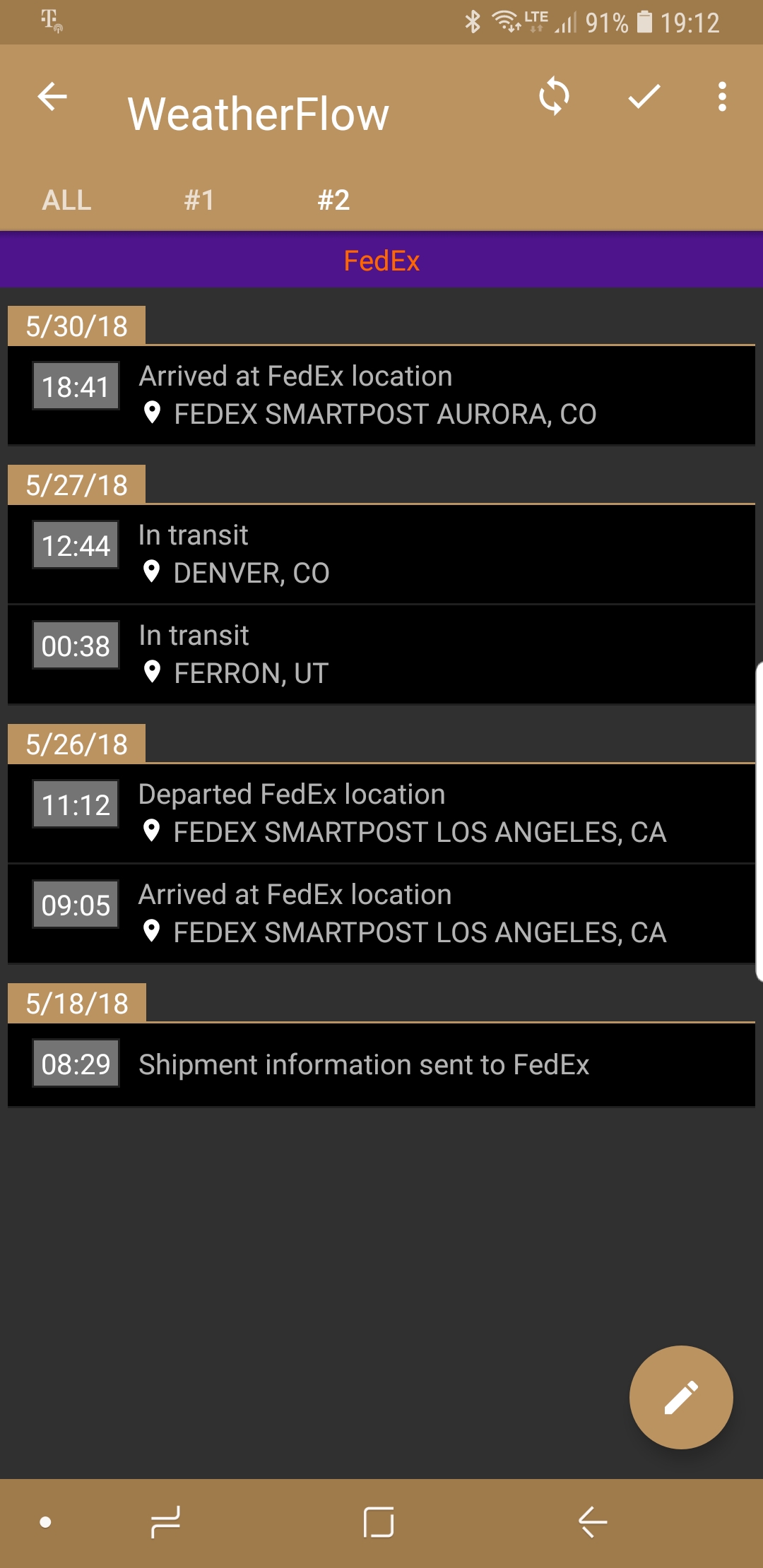Viewport: 763px width, 1568px height.
Task: Select the #2 shipment tab
Action: pos(333,201)
